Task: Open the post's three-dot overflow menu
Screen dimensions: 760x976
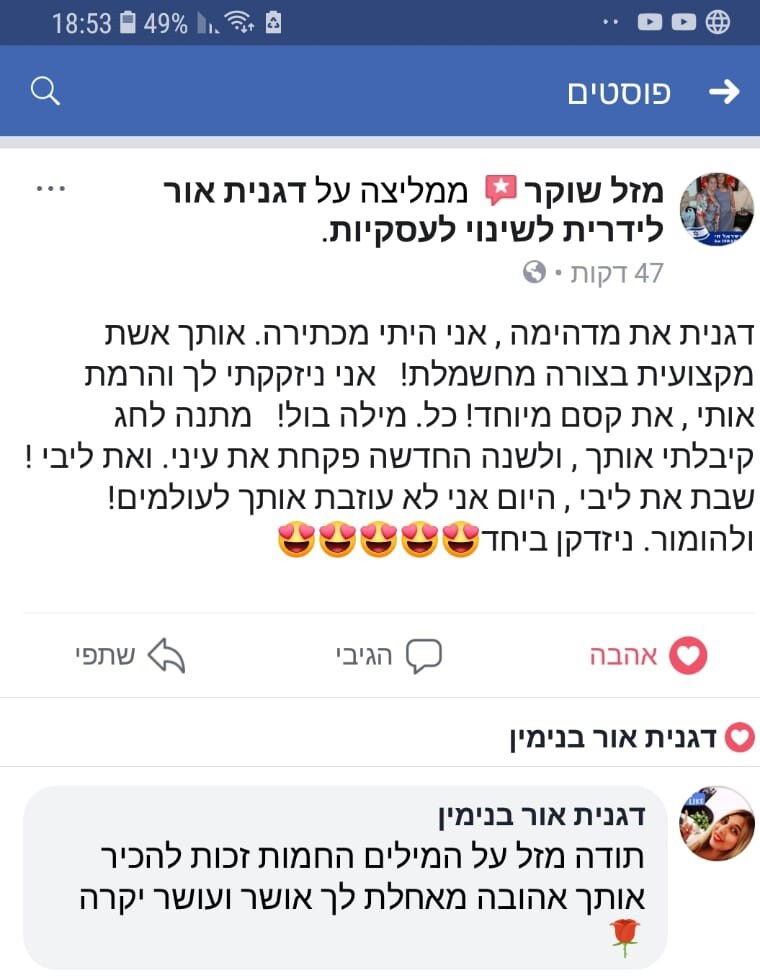Action: click(x=50, y=188)
